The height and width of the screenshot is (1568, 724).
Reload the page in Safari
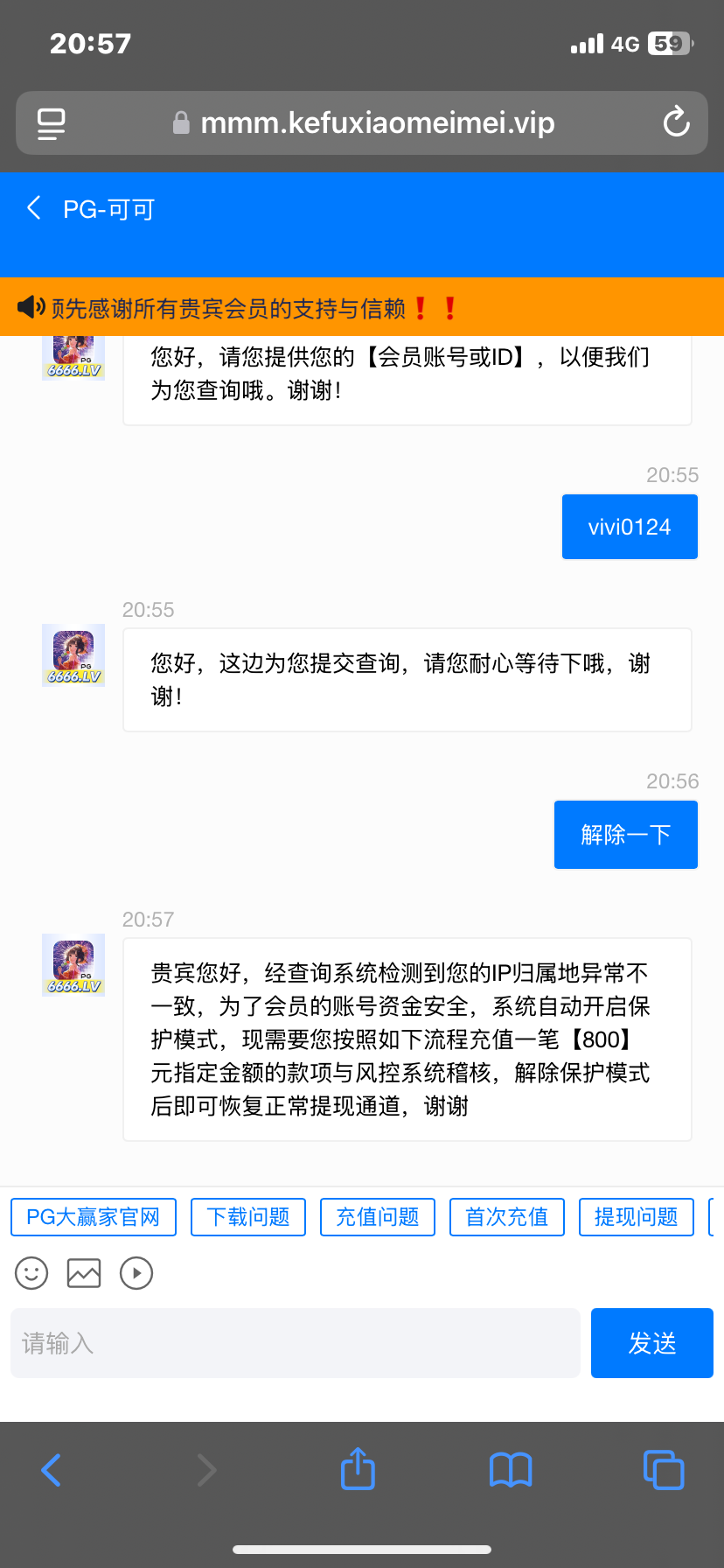point(676,122)
